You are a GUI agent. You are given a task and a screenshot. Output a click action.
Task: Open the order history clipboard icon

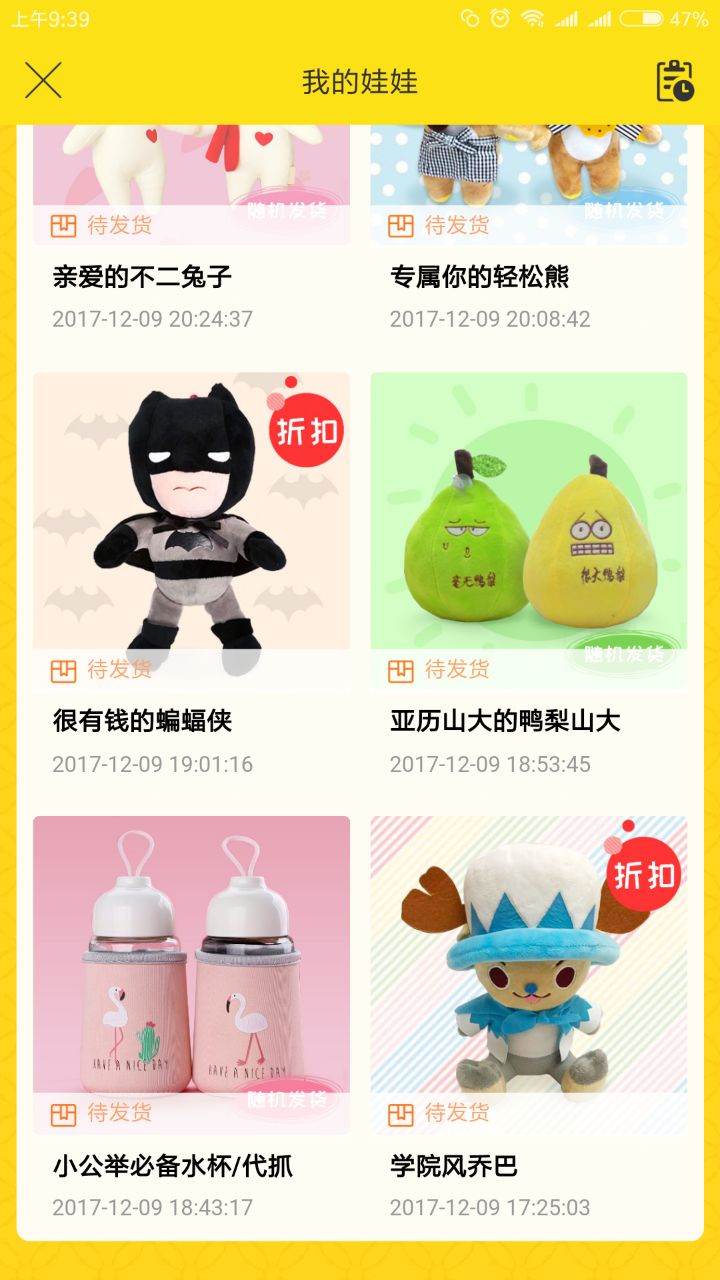(675, 81)
